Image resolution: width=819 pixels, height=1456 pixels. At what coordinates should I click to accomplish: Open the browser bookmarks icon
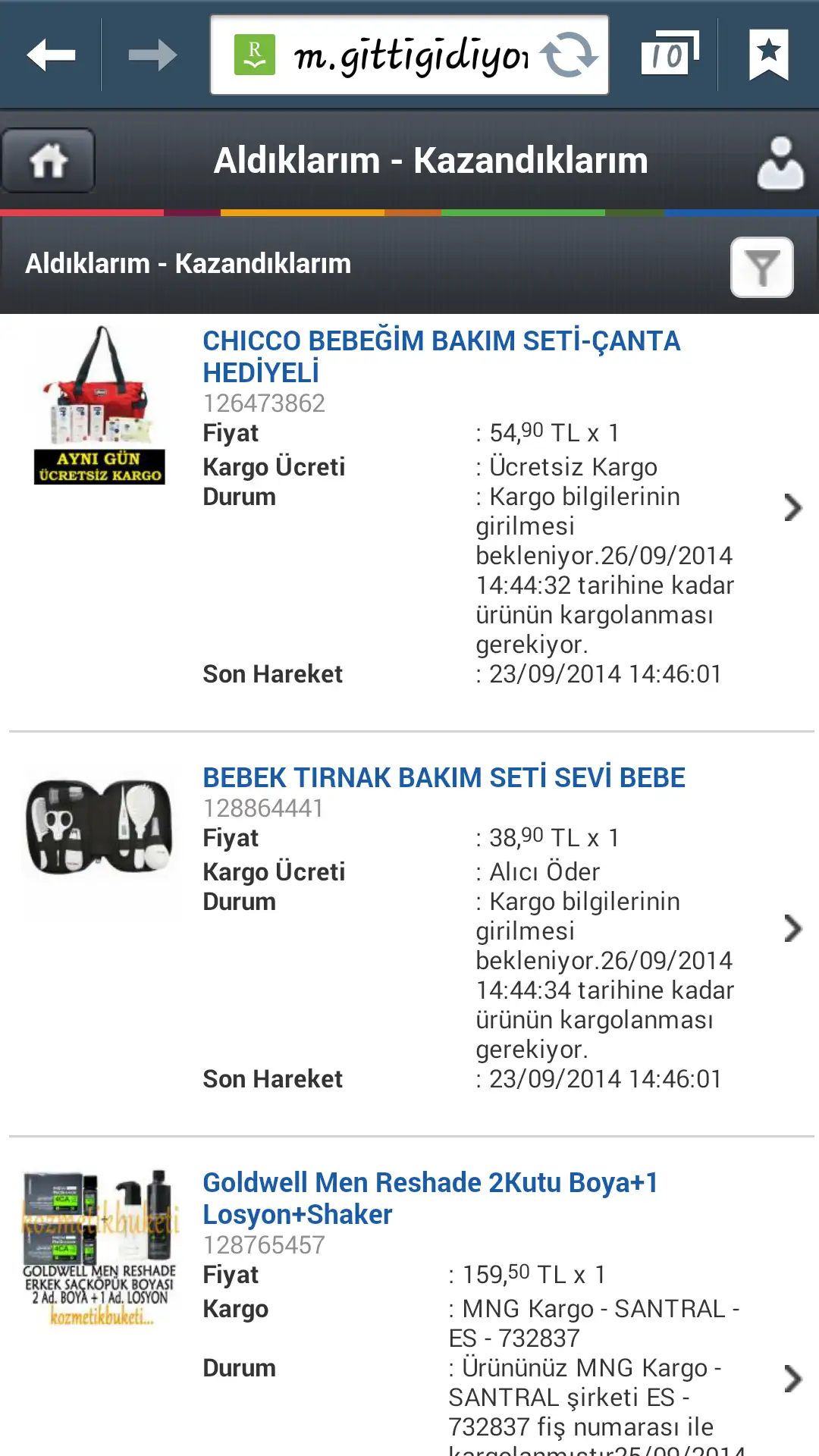pyautogui.click(x=768, y=55)
